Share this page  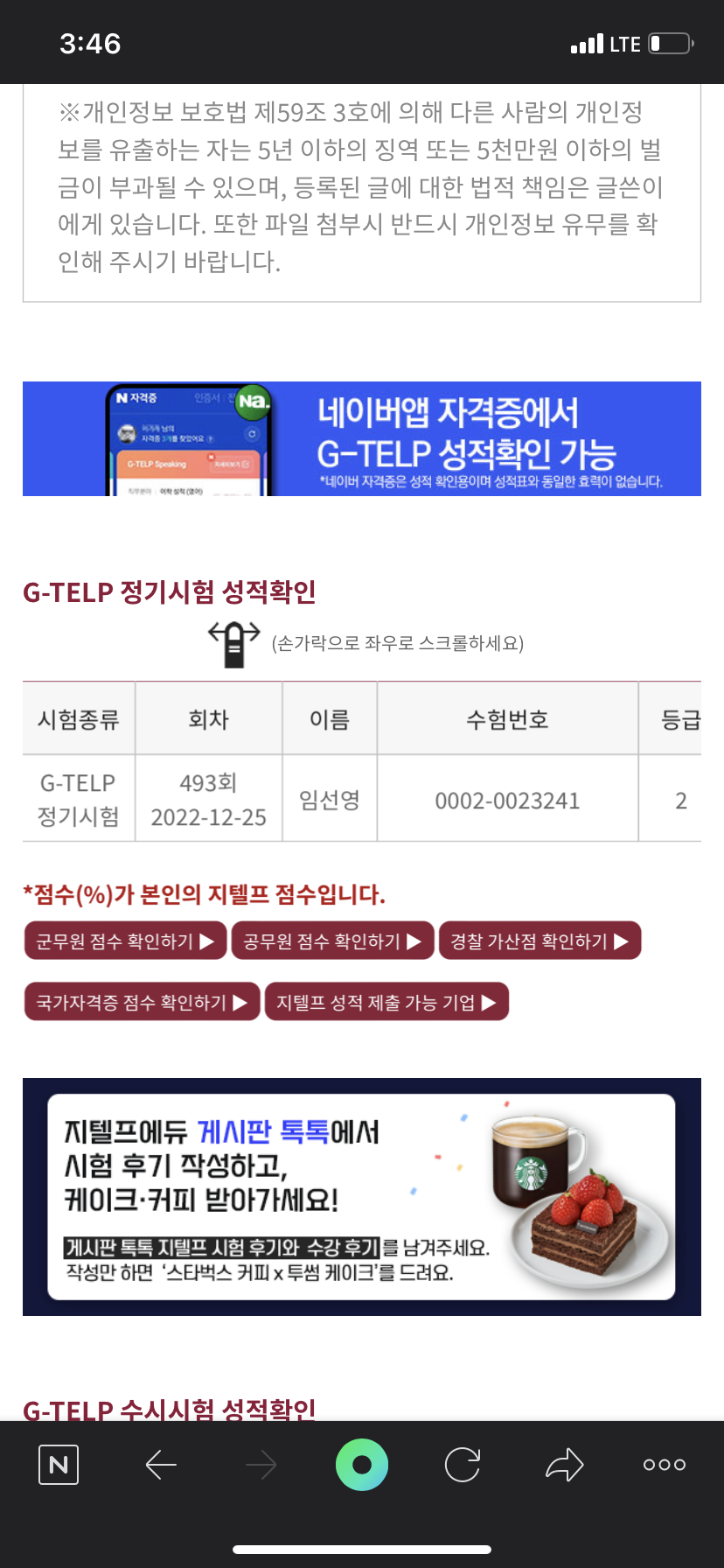(564, 1464)
